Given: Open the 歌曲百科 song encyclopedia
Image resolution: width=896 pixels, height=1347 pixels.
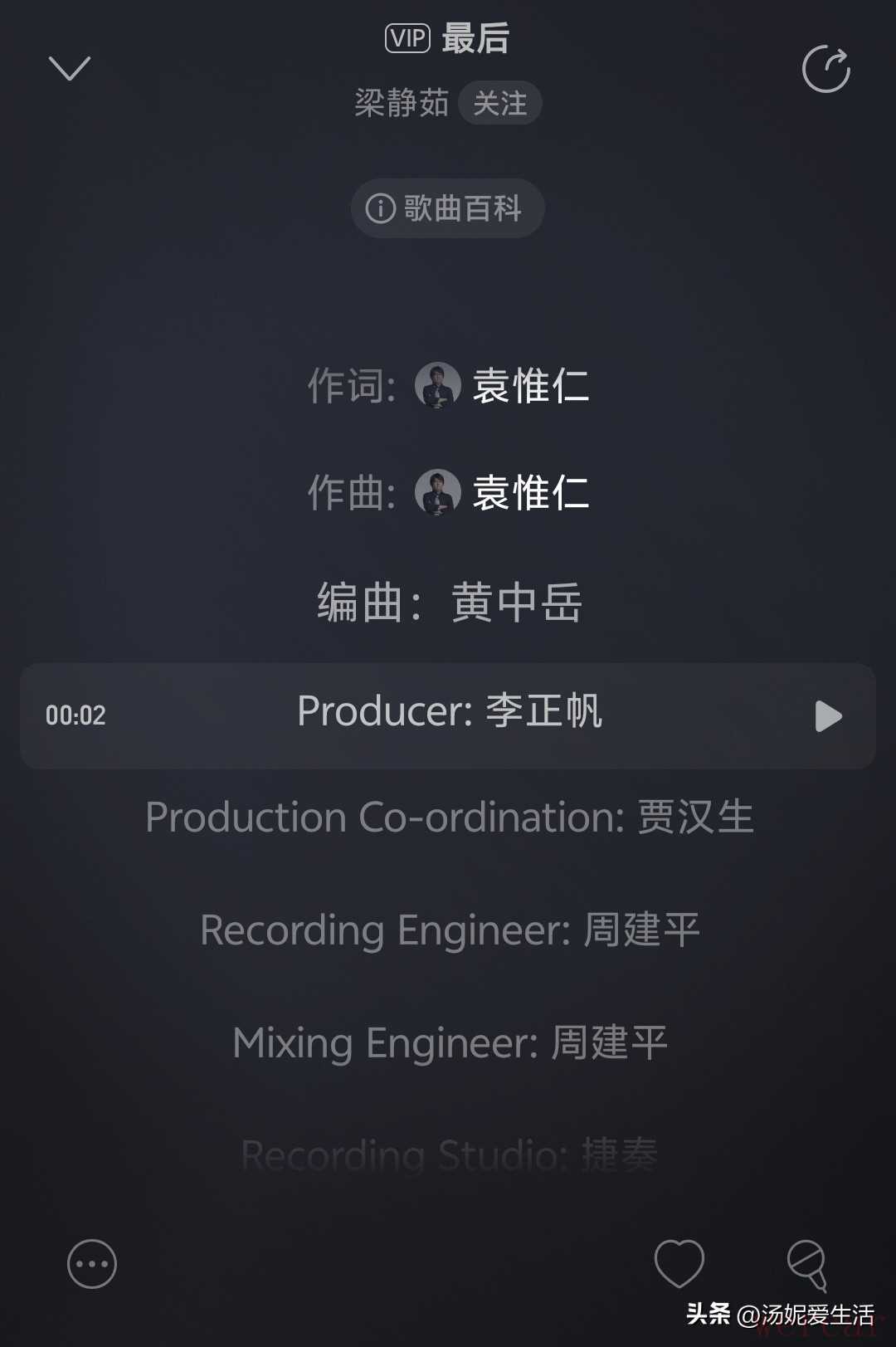Looking at the screenshot, I should (x=447, y=208).
